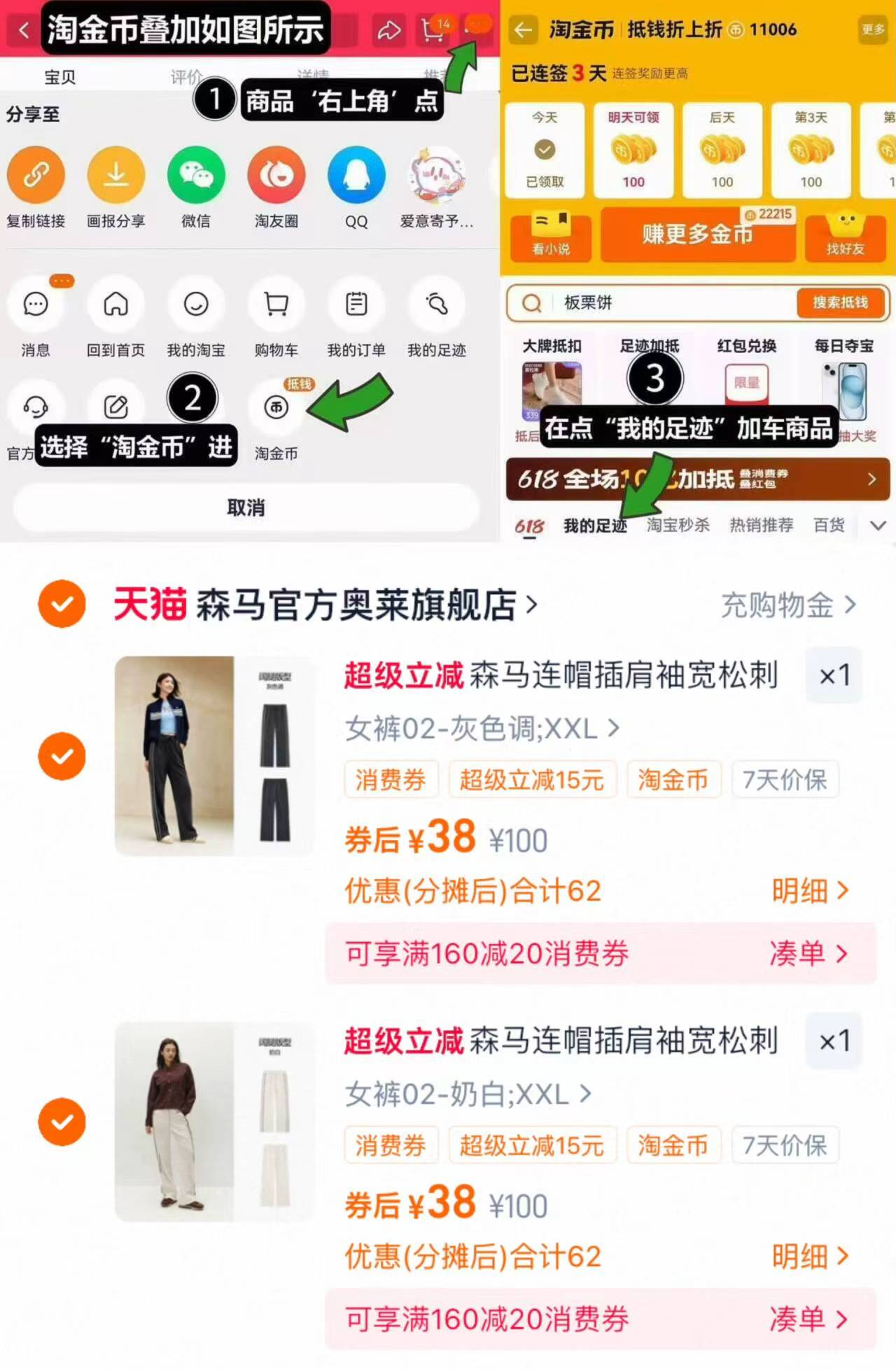The height and width of the screenshot is (1369, 896).
Task: Share via QQ
Action: click(356, 175)
